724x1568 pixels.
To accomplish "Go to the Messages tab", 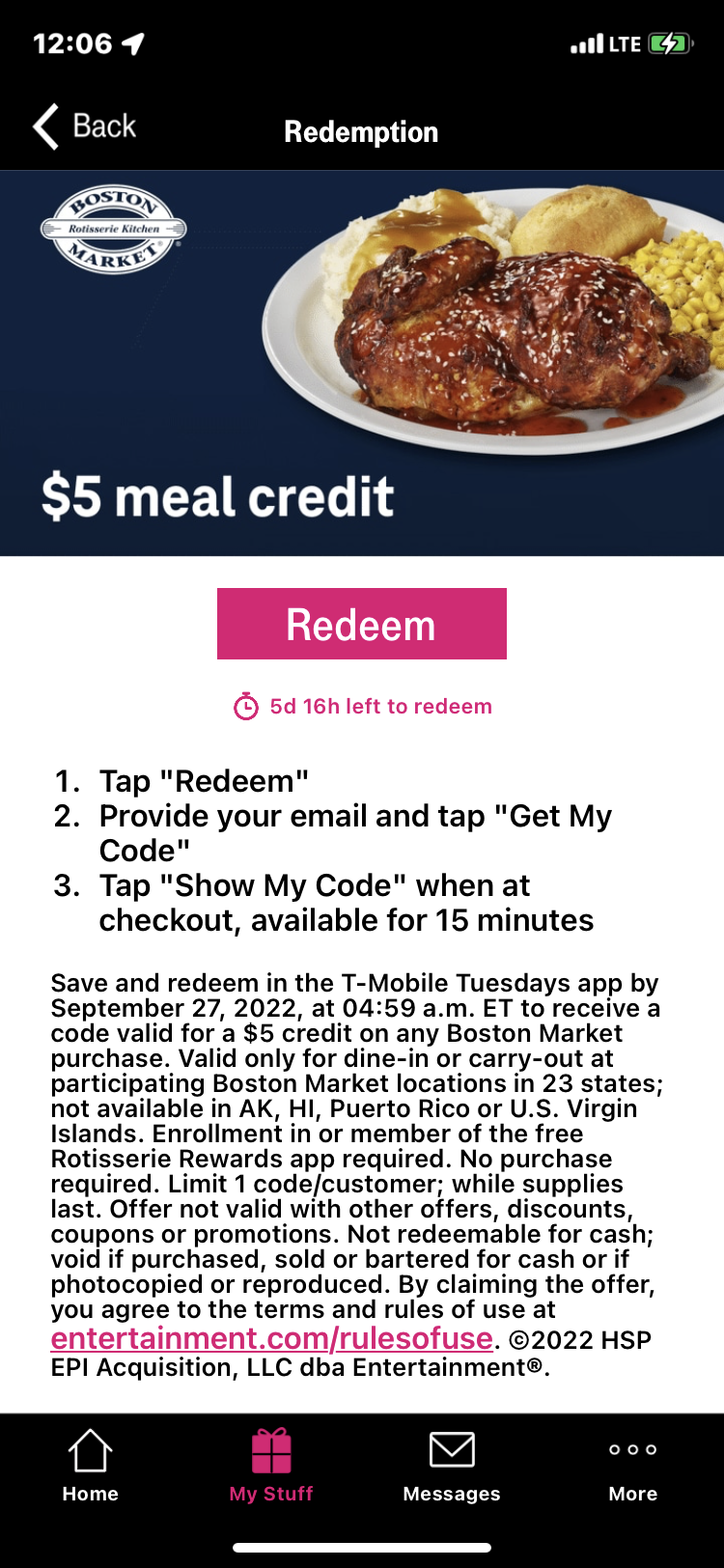I will 452,1466.
